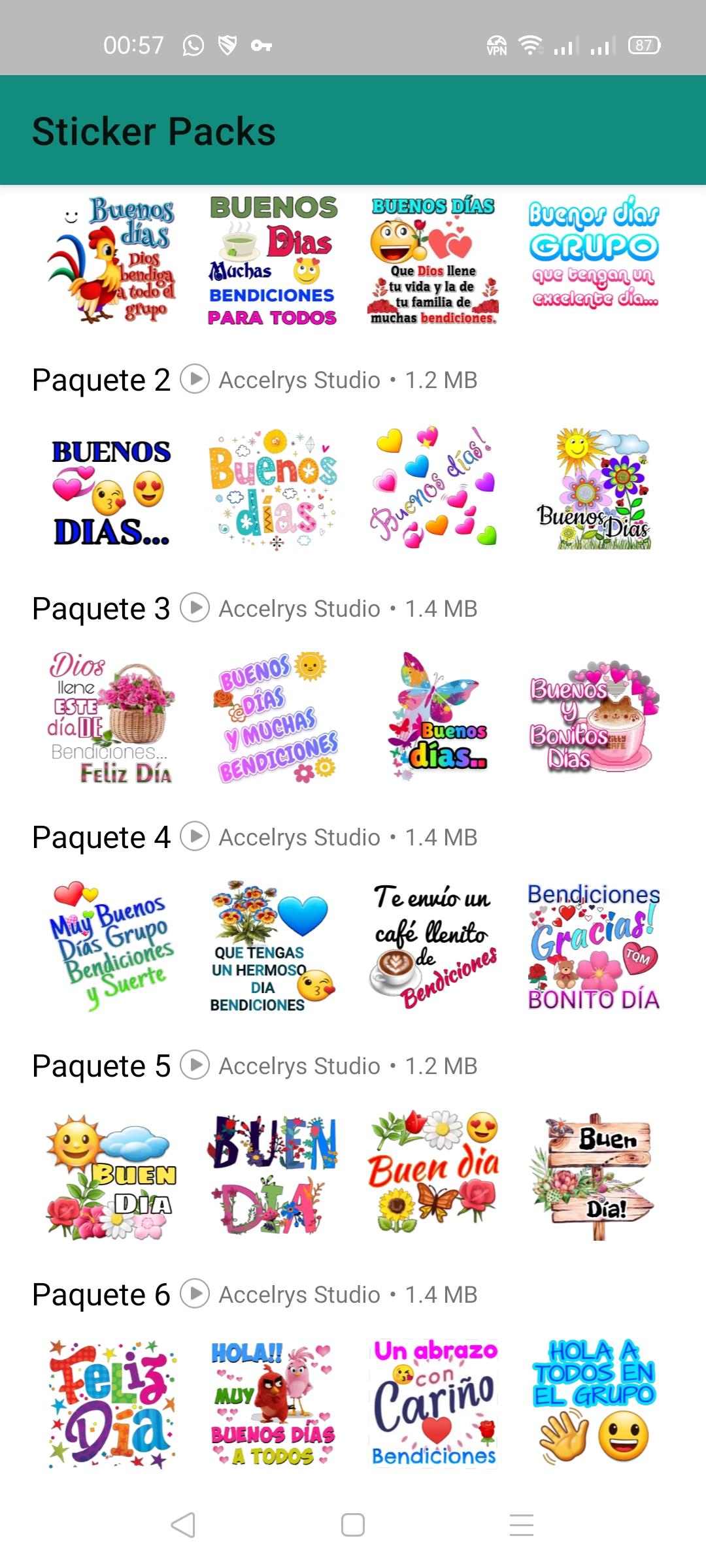Open the Hola a todos en el grupo sticker
The image size is (706, 1568).
(x=595, y=1403)
